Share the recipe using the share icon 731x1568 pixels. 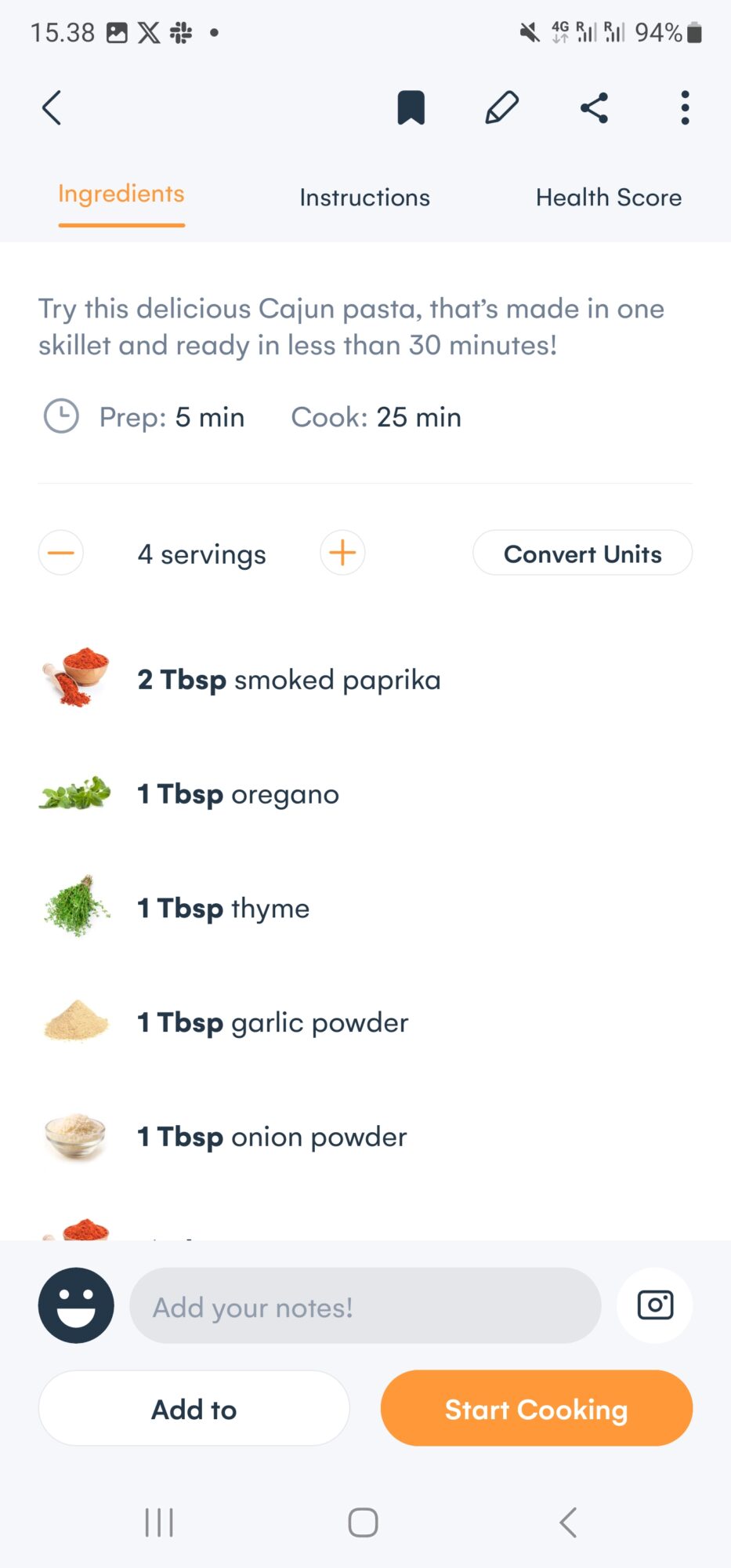[593, 107]
